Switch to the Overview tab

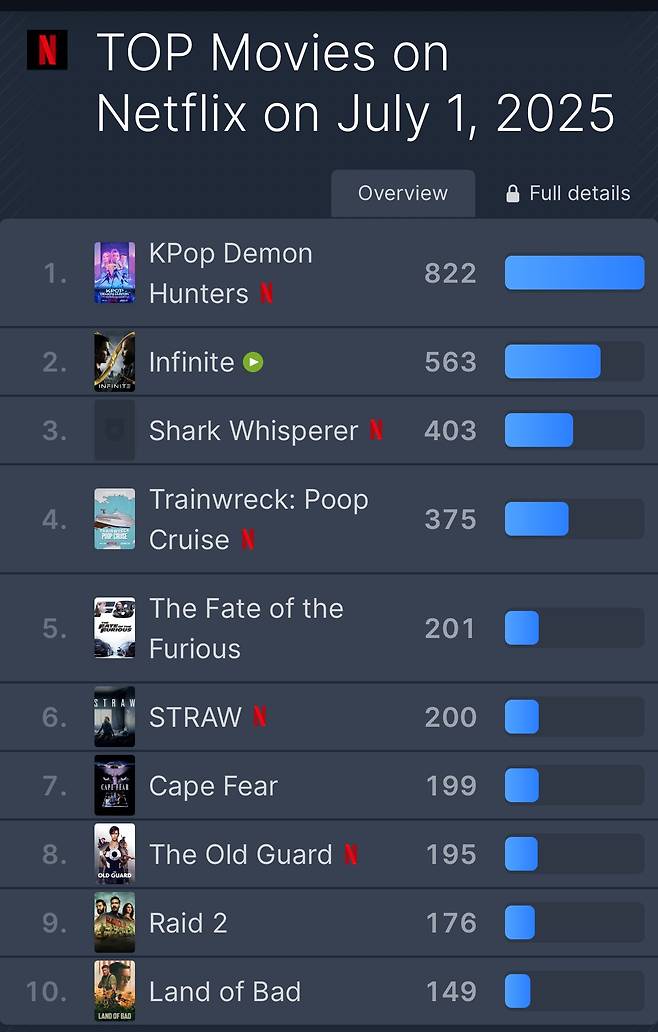click(x=402, y=193)
